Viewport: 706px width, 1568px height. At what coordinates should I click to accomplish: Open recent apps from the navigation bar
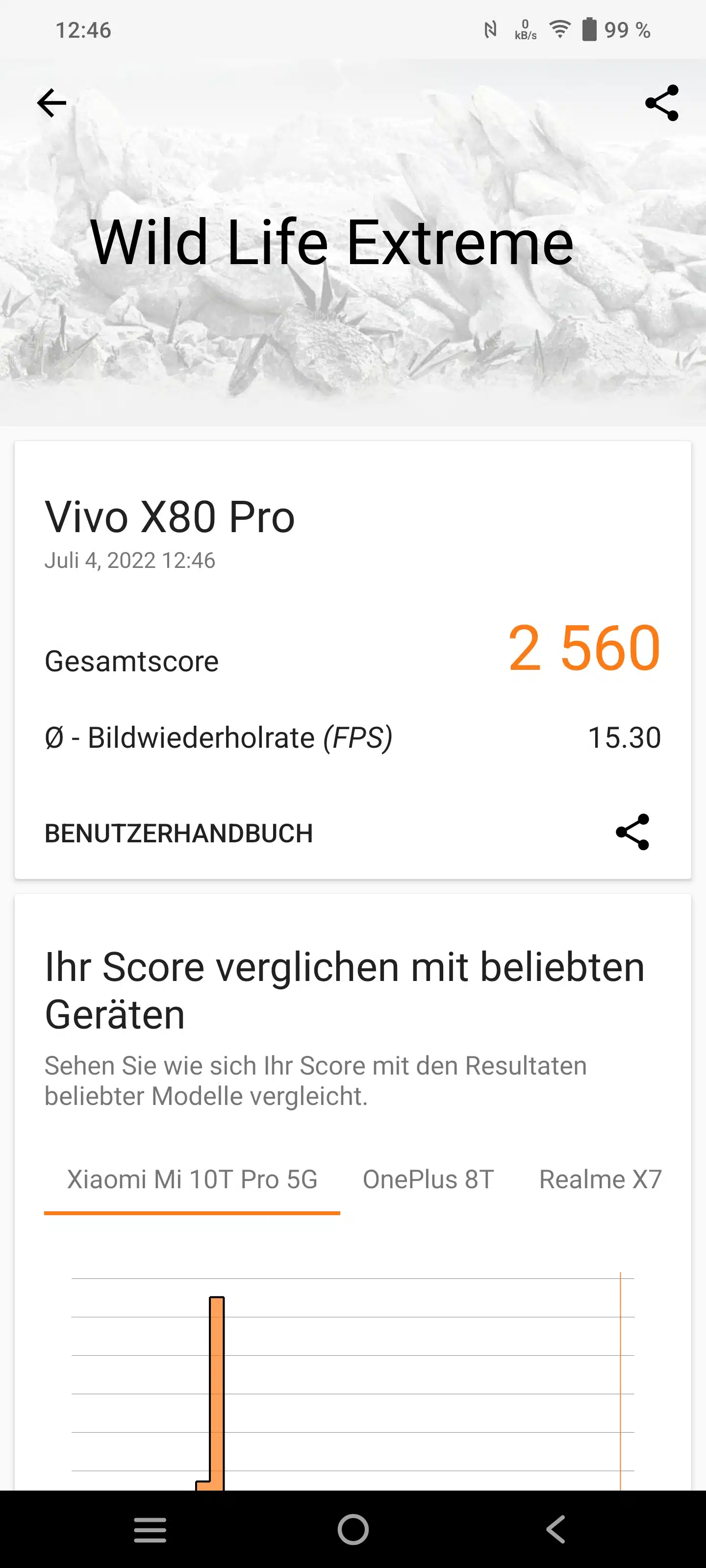point(150,1530)
